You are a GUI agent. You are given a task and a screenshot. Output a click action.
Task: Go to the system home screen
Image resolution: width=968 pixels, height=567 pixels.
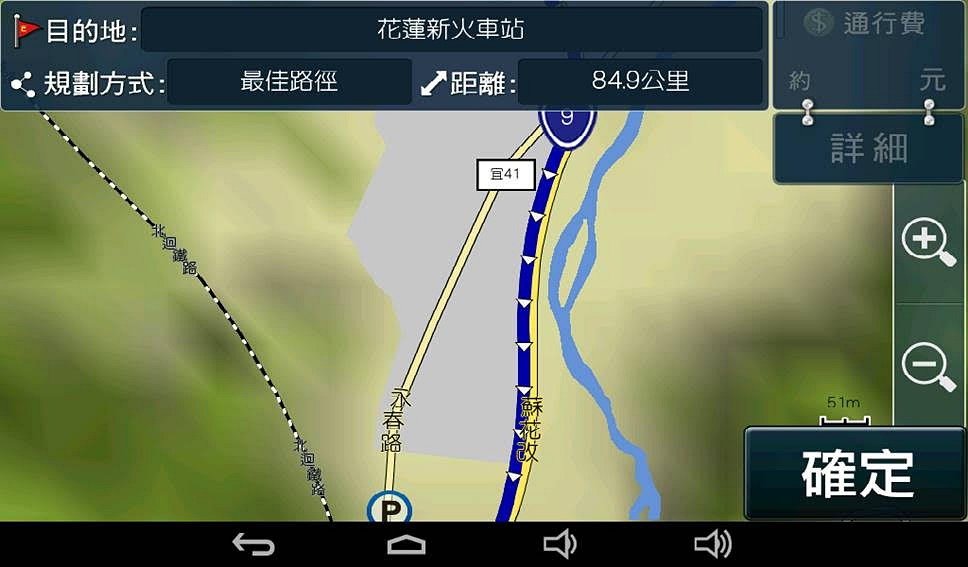(x=406, y=544)
